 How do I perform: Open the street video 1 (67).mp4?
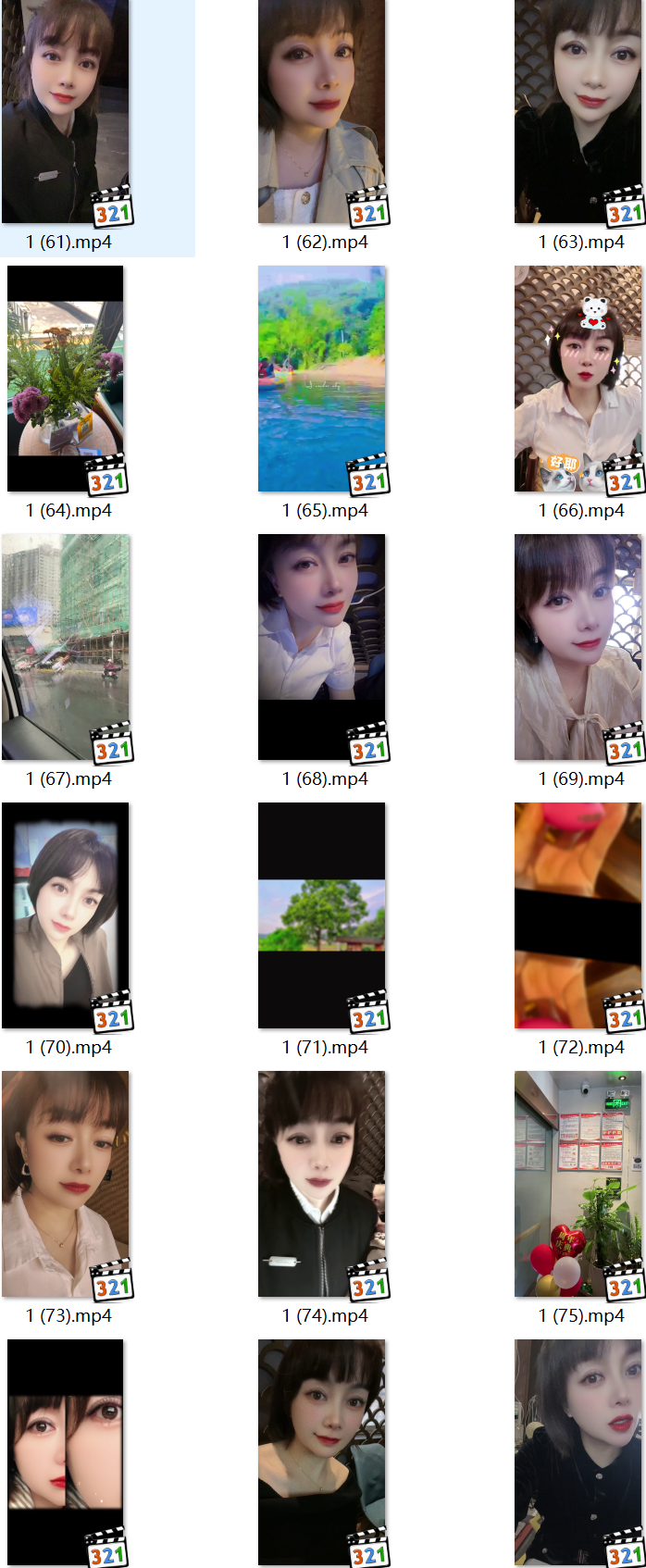pyautogui.click(x=66, y=647)
